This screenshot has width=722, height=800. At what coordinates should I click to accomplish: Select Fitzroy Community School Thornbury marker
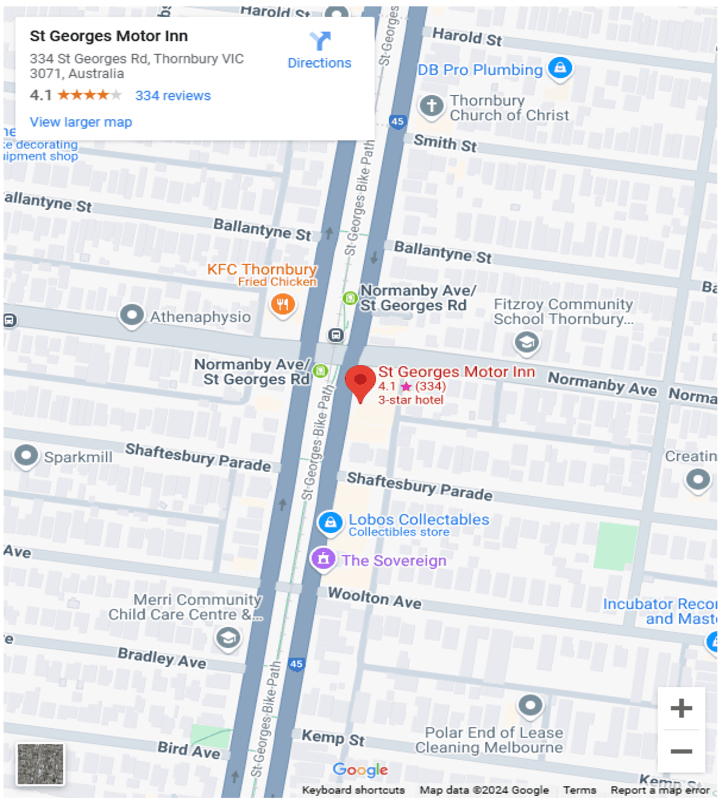click(x=526, y=343)
